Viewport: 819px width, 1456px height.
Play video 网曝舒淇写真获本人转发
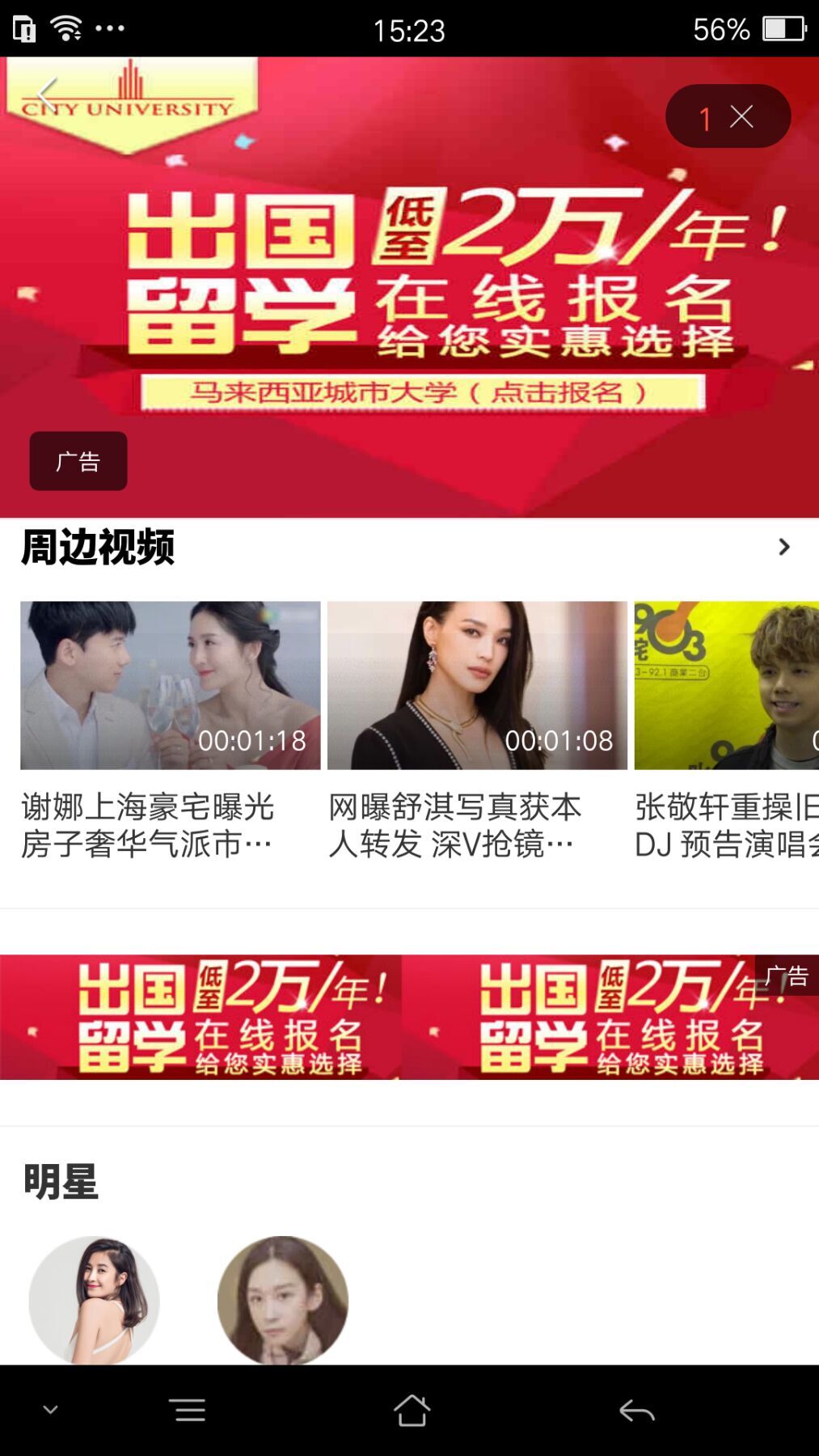tap(477, 685)
